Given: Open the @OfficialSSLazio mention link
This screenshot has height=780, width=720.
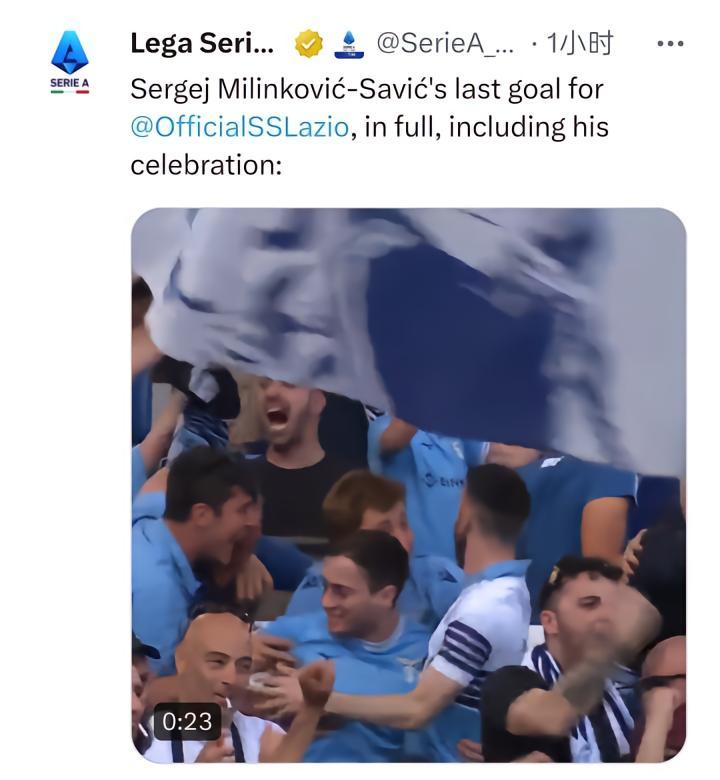Looking at the screenshot, I should pos(239,127).
